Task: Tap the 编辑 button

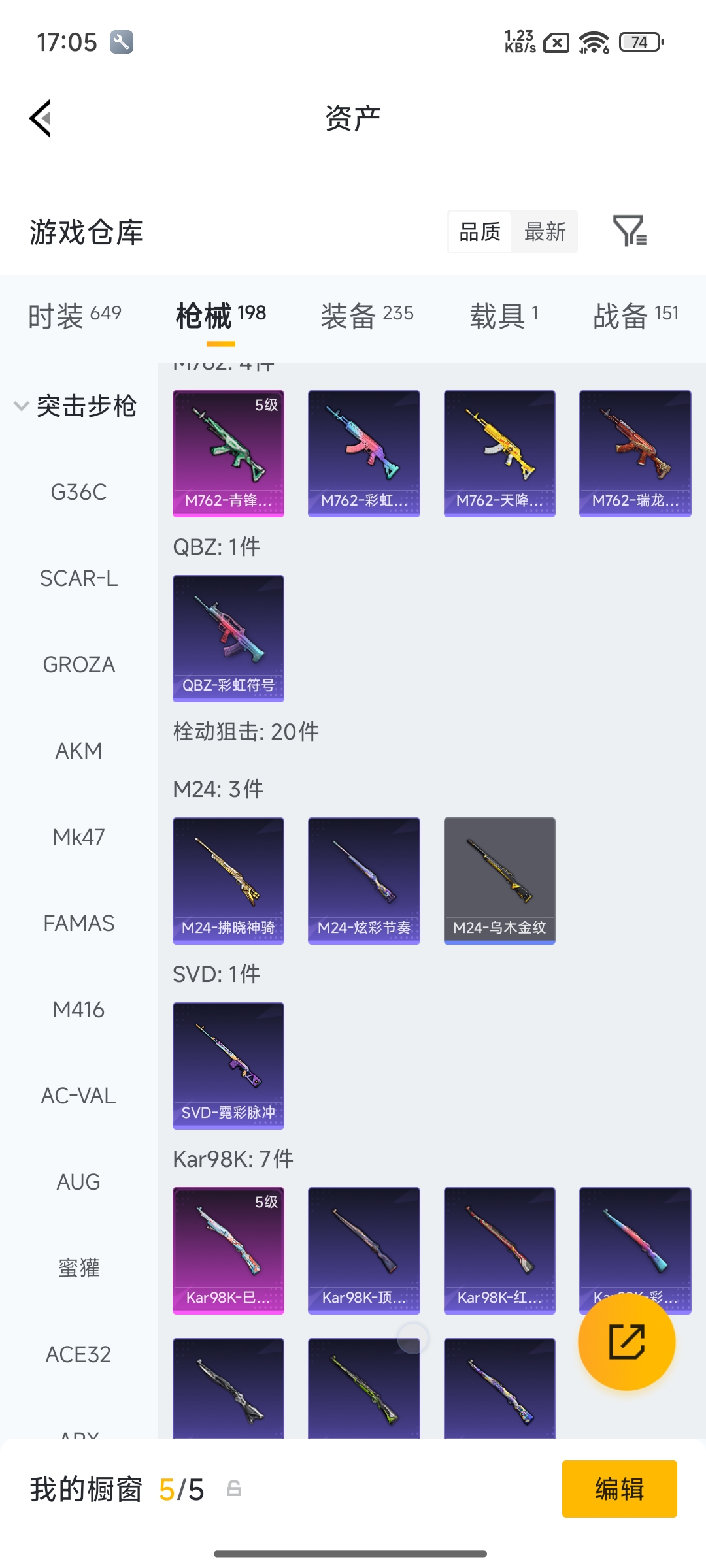Action: coord(619,1489)
